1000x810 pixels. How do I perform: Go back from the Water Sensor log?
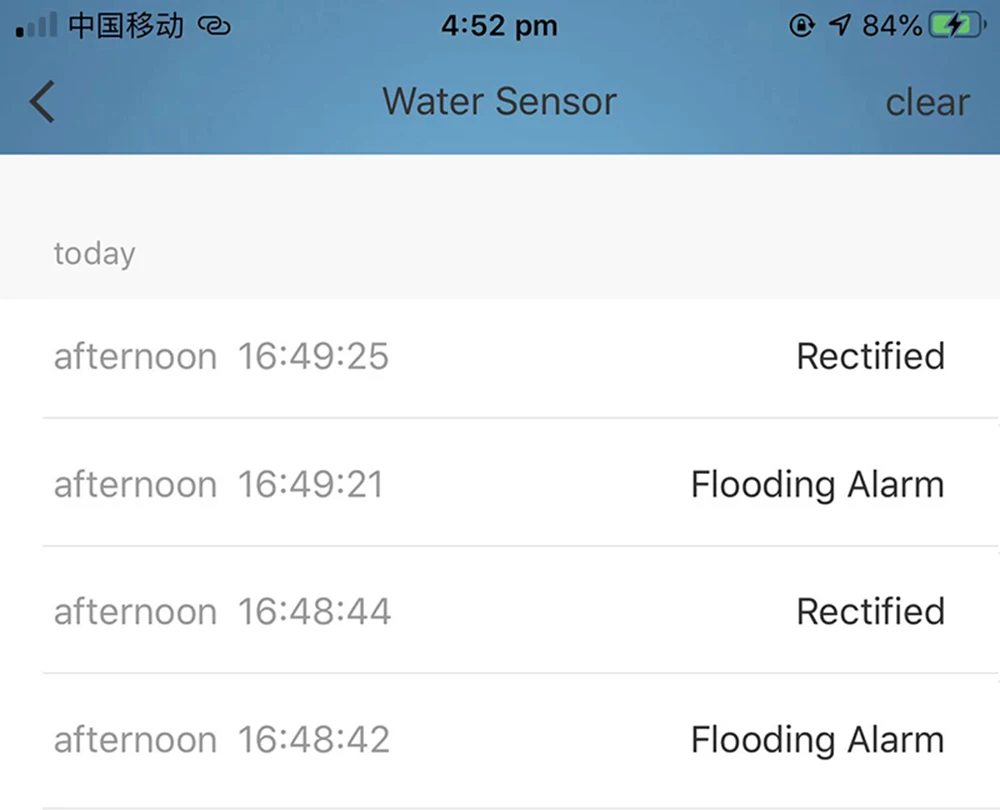(x=42, y=101)
